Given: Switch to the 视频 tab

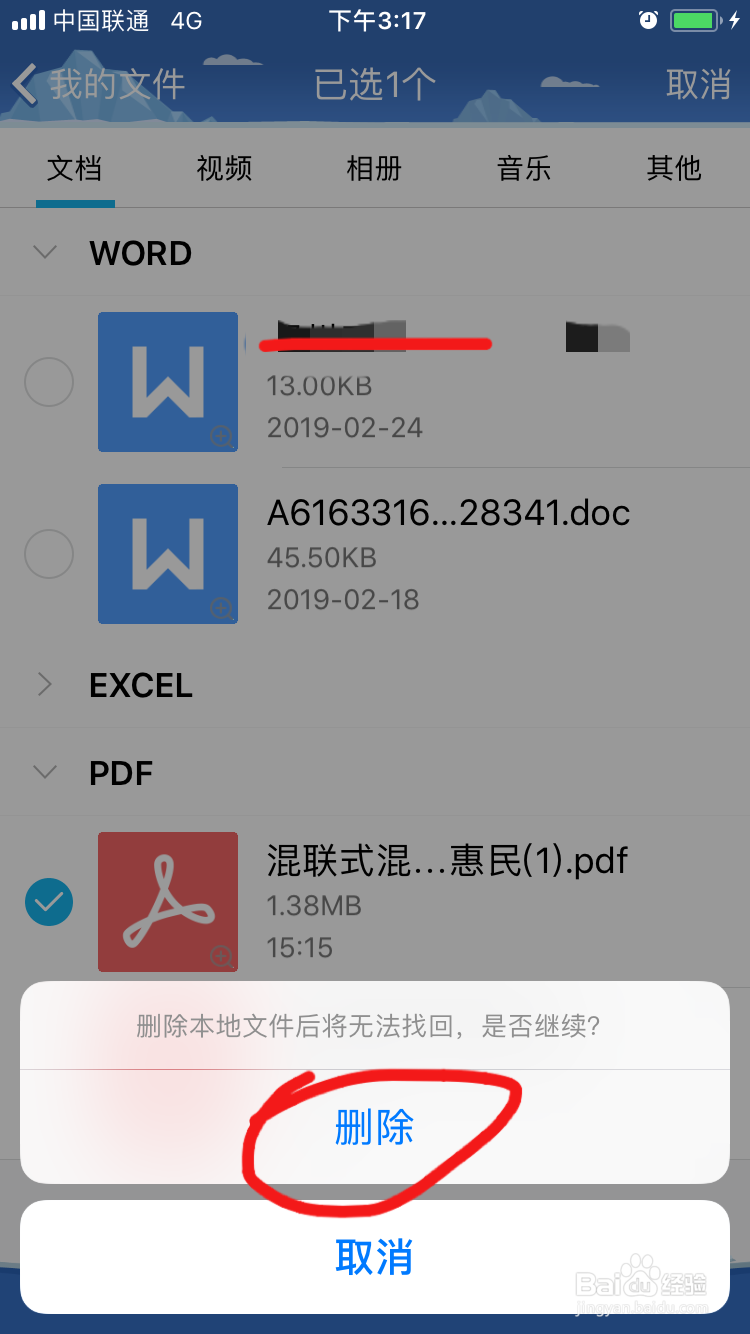Looking at the screenshot, I should point(224,168).
